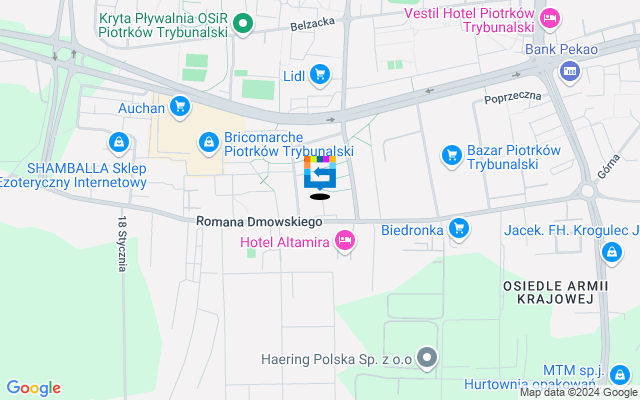The height and width of the screenshot is (400, 640).
Task: Open the Bazar Piotrków Trybunalski marker
Action: pyautogui.click(x=451, y=156)
